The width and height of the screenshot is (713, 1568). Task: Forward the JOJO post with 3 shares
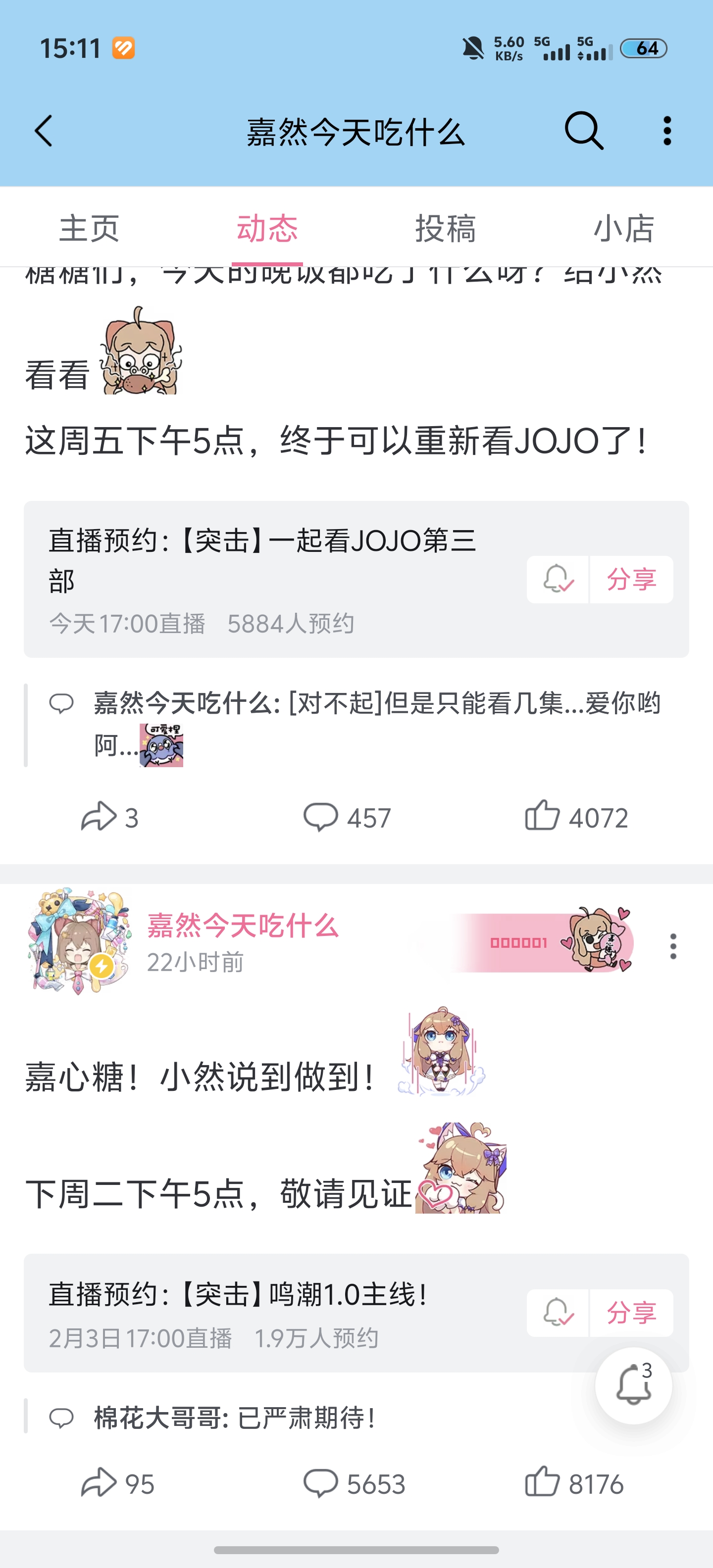click(x=109, y=817)
